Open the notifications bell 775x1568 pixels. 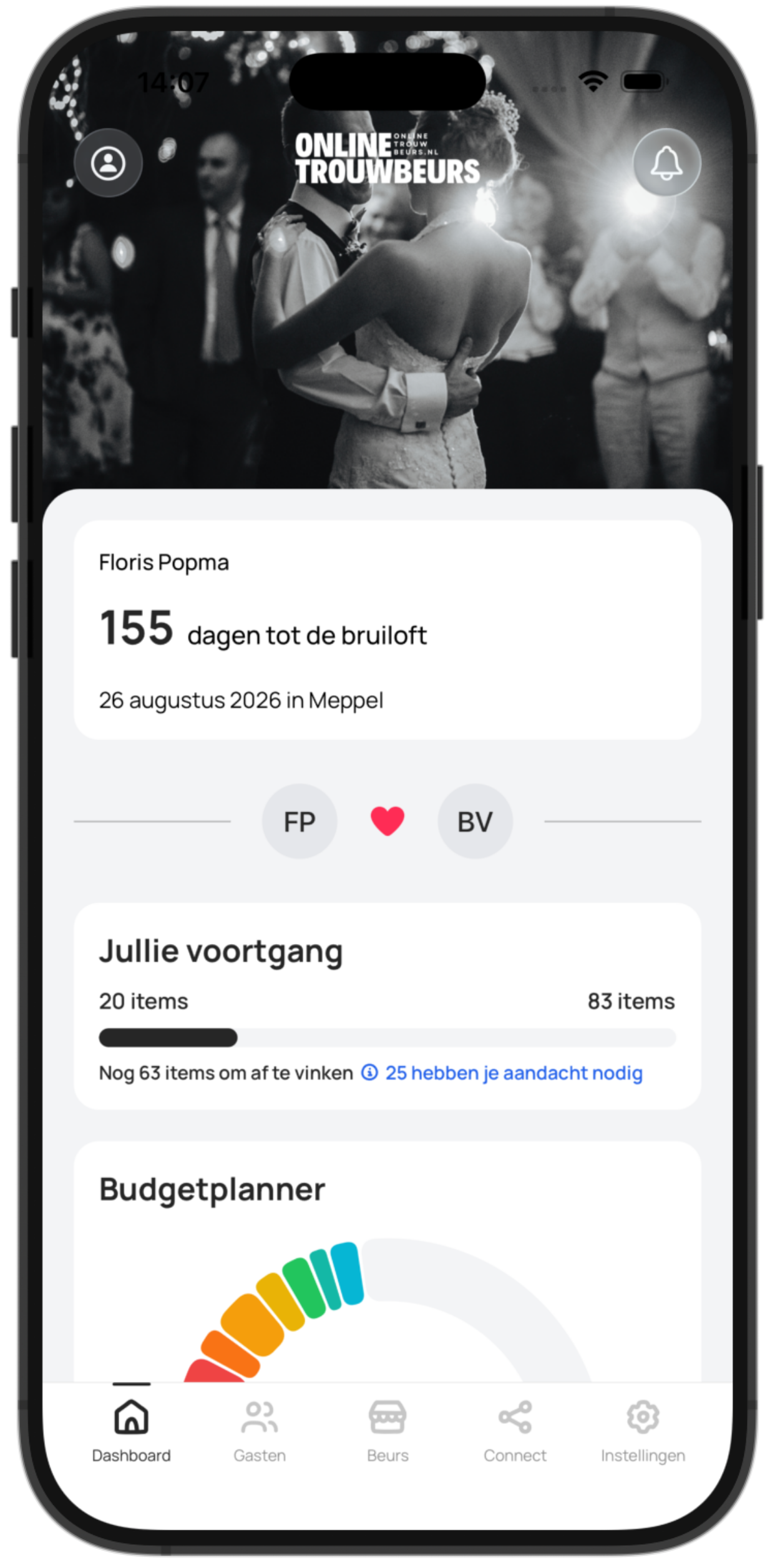pyautogui.click(x=666, y=163)
